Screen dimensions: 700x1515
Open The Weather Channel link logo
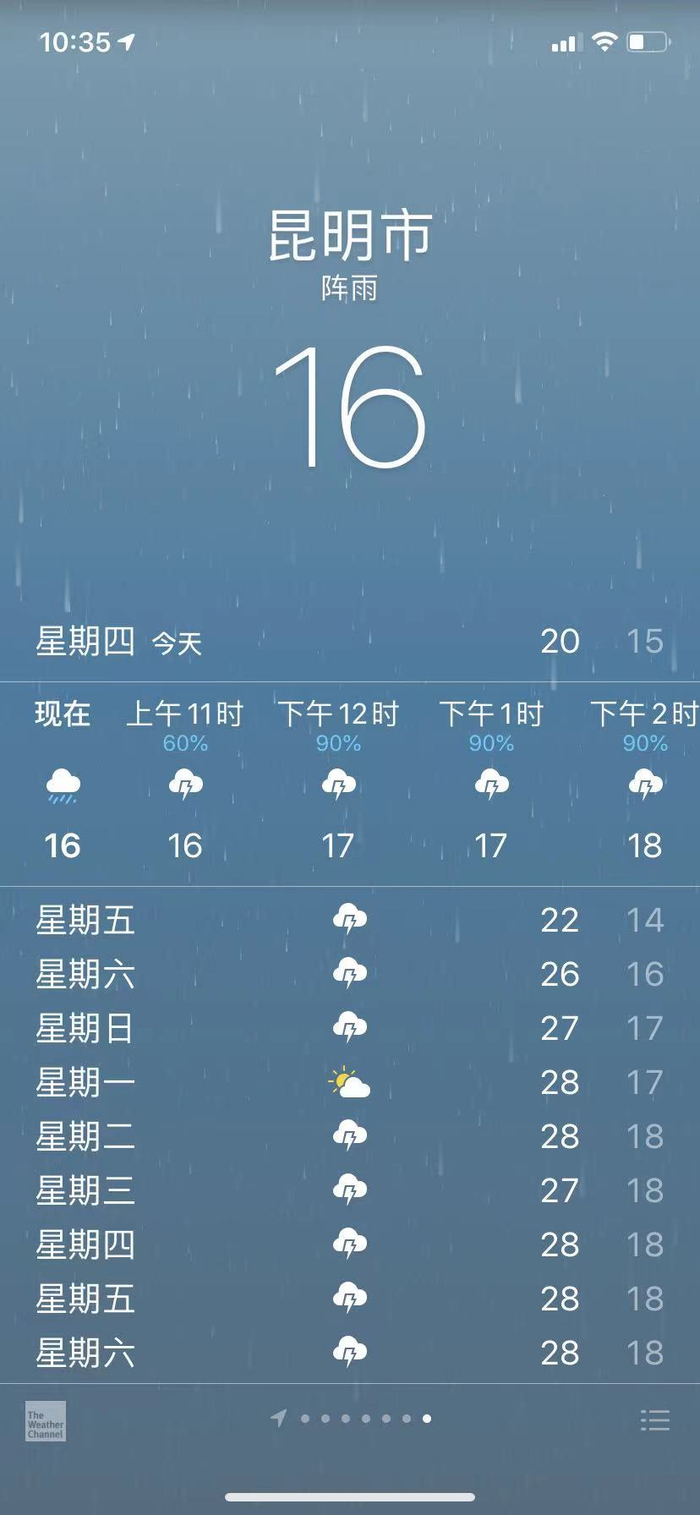45,1421
